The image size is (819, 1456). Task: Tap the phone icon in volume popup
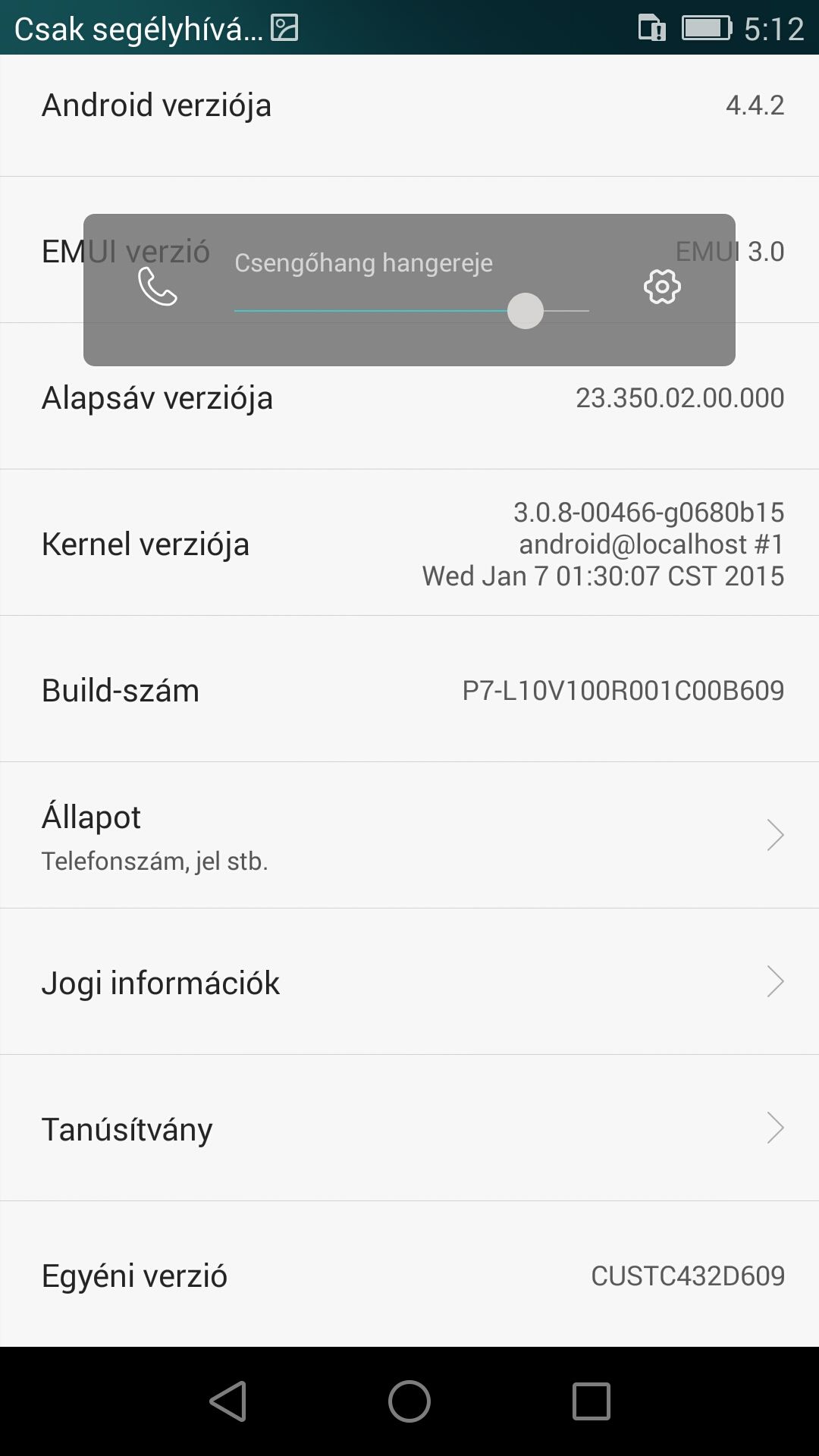pos(157,287)
